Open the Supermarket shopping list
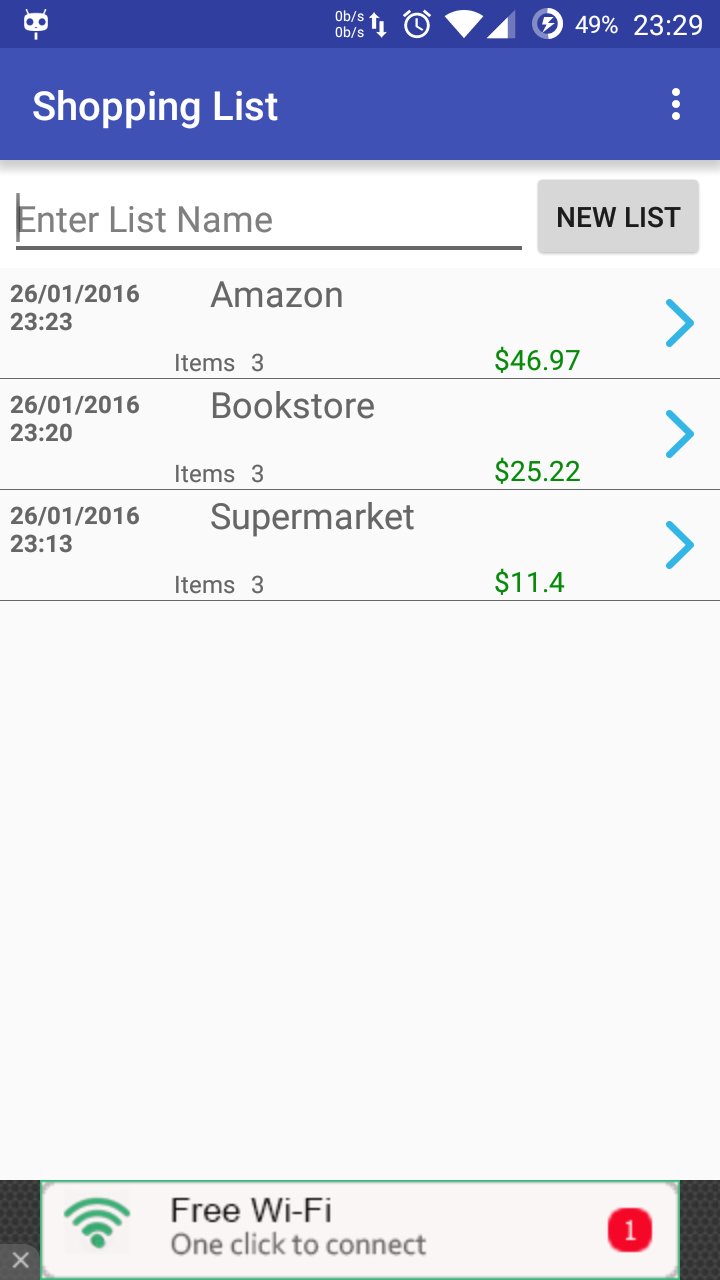The width and height of the screenshot is (720, 1280). click(x=360, y=546)
